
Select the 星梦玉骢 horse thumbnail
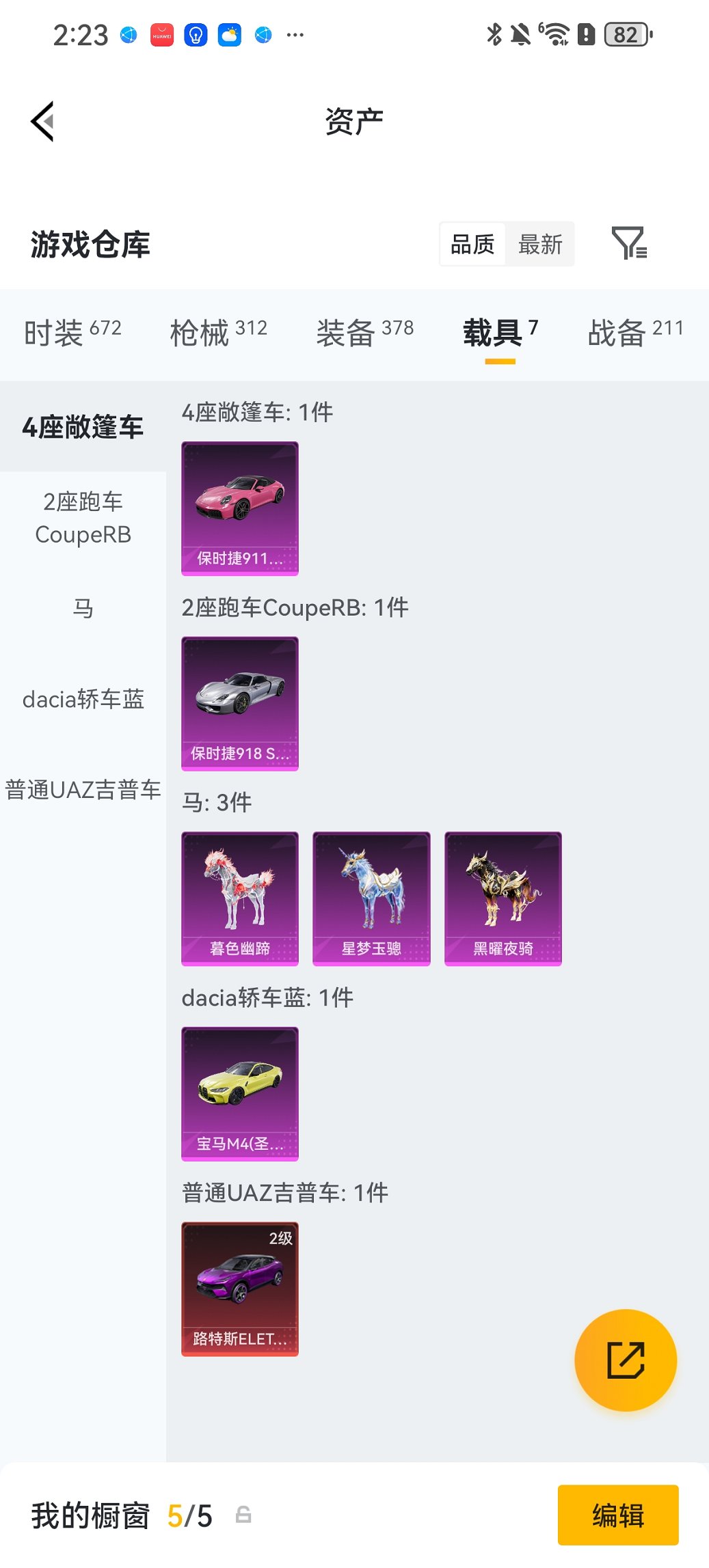(371, 898)
